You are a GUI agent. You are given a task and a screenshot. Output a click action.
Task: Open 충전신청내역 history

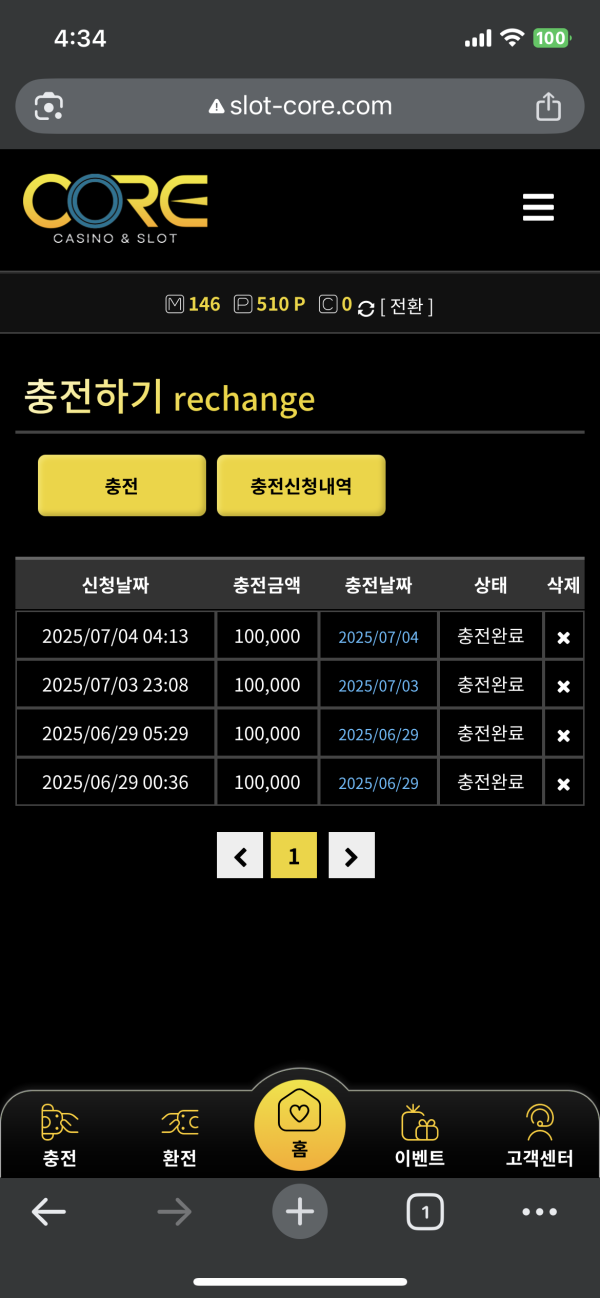[301, 486]
